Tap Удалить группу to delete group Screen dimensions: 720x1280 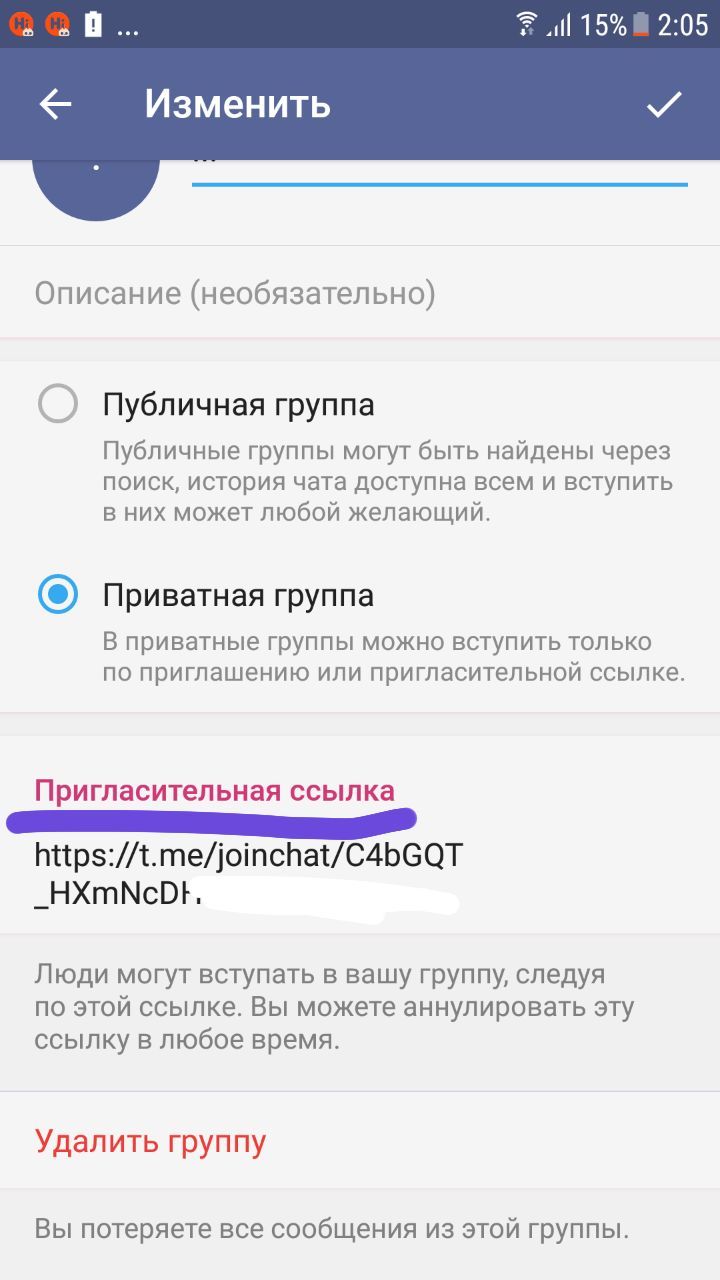click(150, 1141)
